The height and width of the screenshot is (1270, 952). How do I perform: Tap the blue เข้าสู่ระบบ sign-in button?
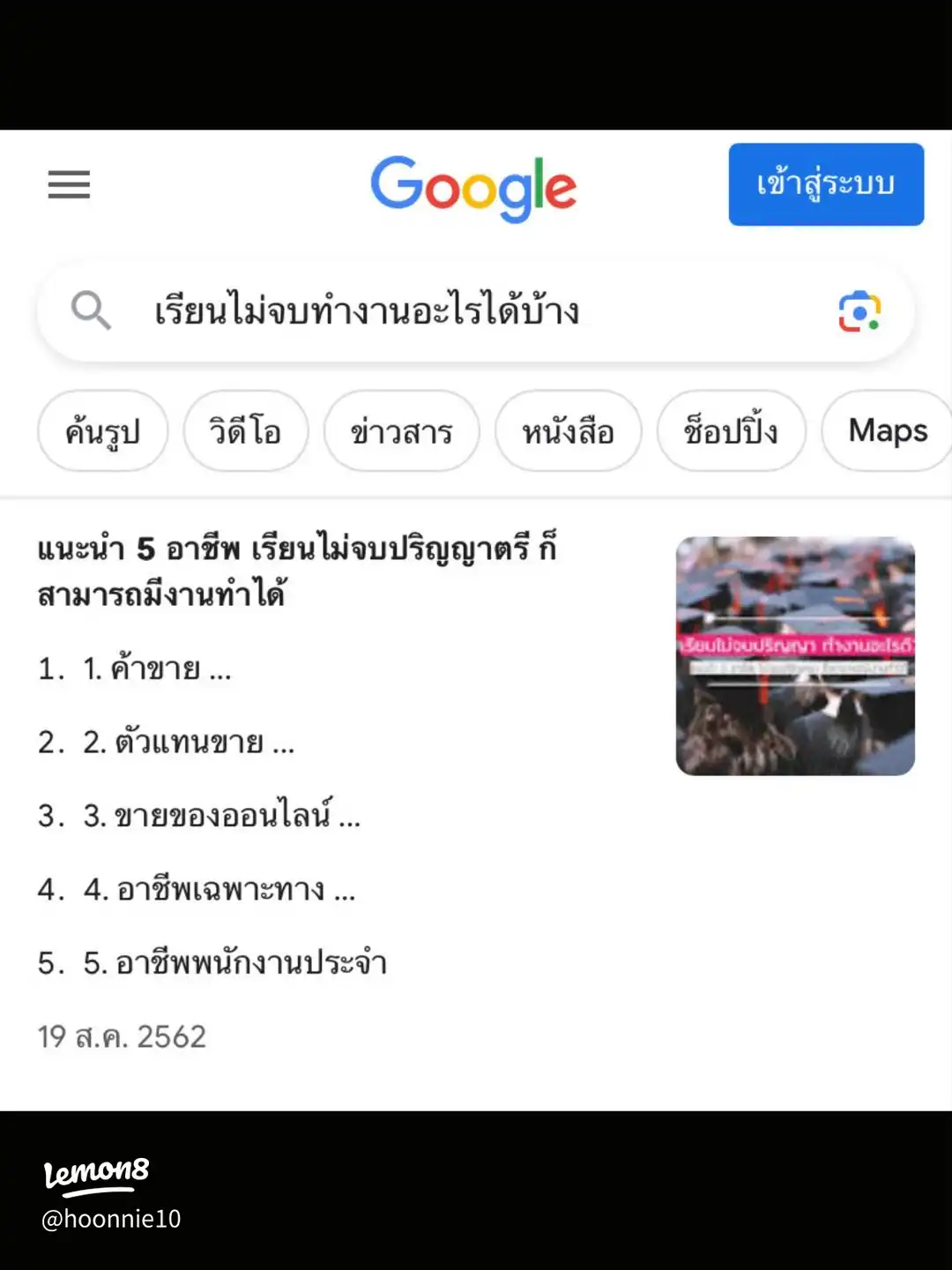825,184
